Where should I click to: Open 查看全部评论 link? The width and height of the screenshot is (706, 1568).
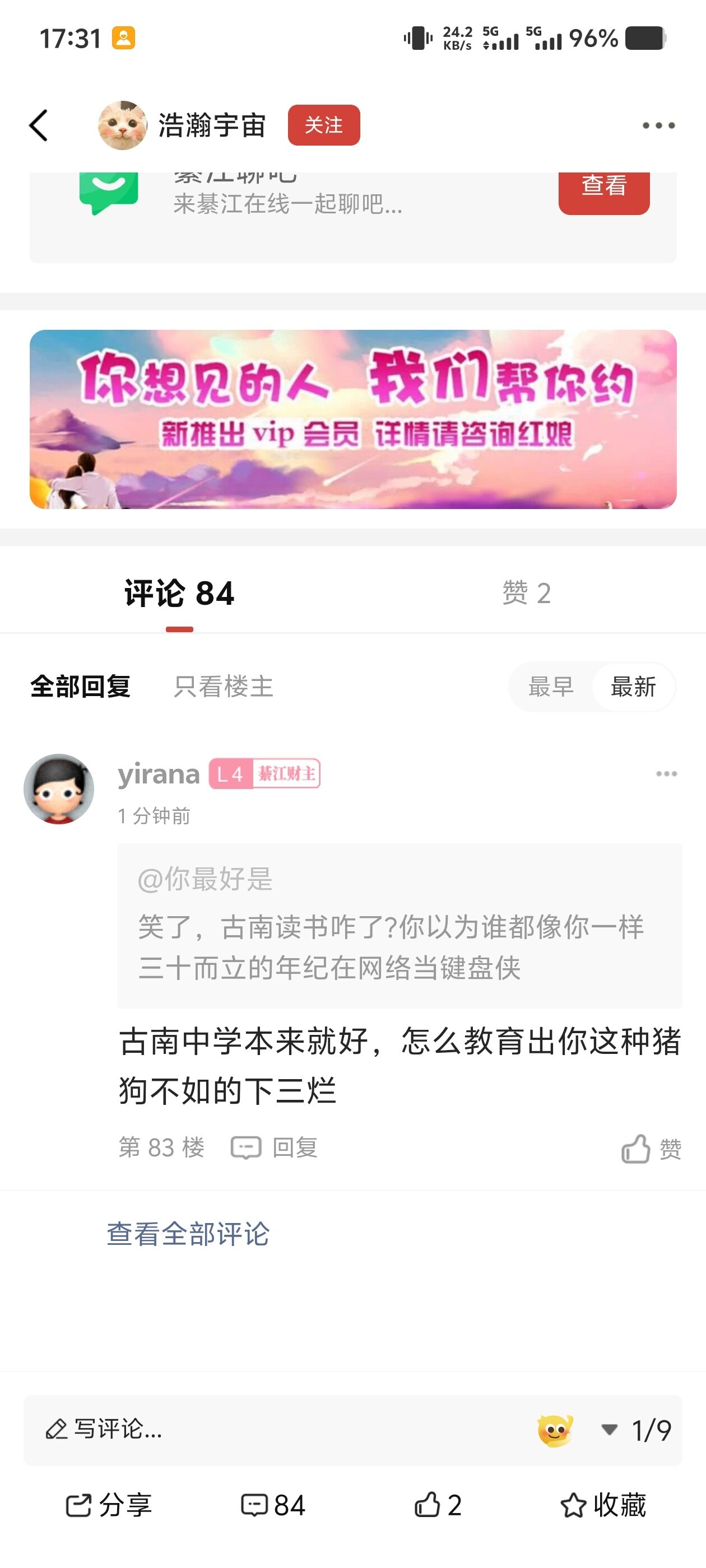188,1234
